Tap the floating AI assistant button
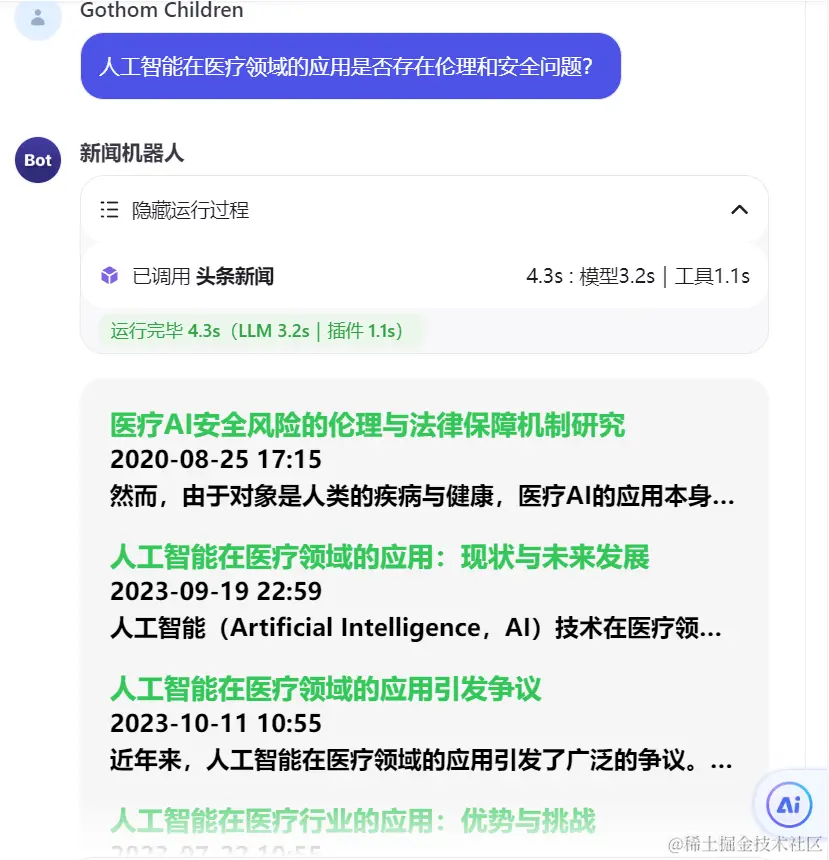Screen dimensions: 829x860 coord(788,804)
